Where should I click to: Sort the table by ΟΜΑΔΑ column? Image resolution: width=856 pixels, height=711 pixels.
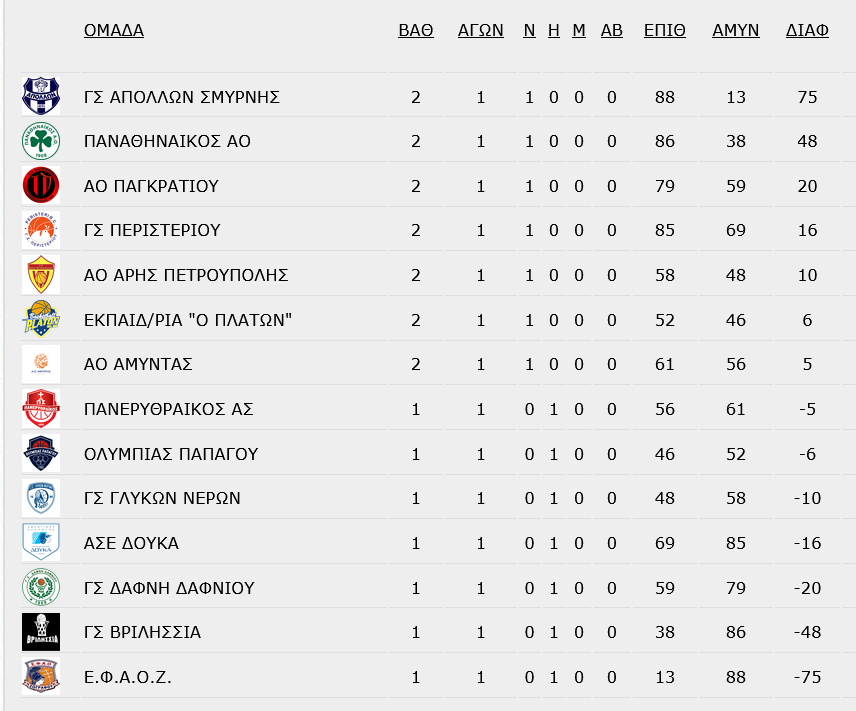114,30
